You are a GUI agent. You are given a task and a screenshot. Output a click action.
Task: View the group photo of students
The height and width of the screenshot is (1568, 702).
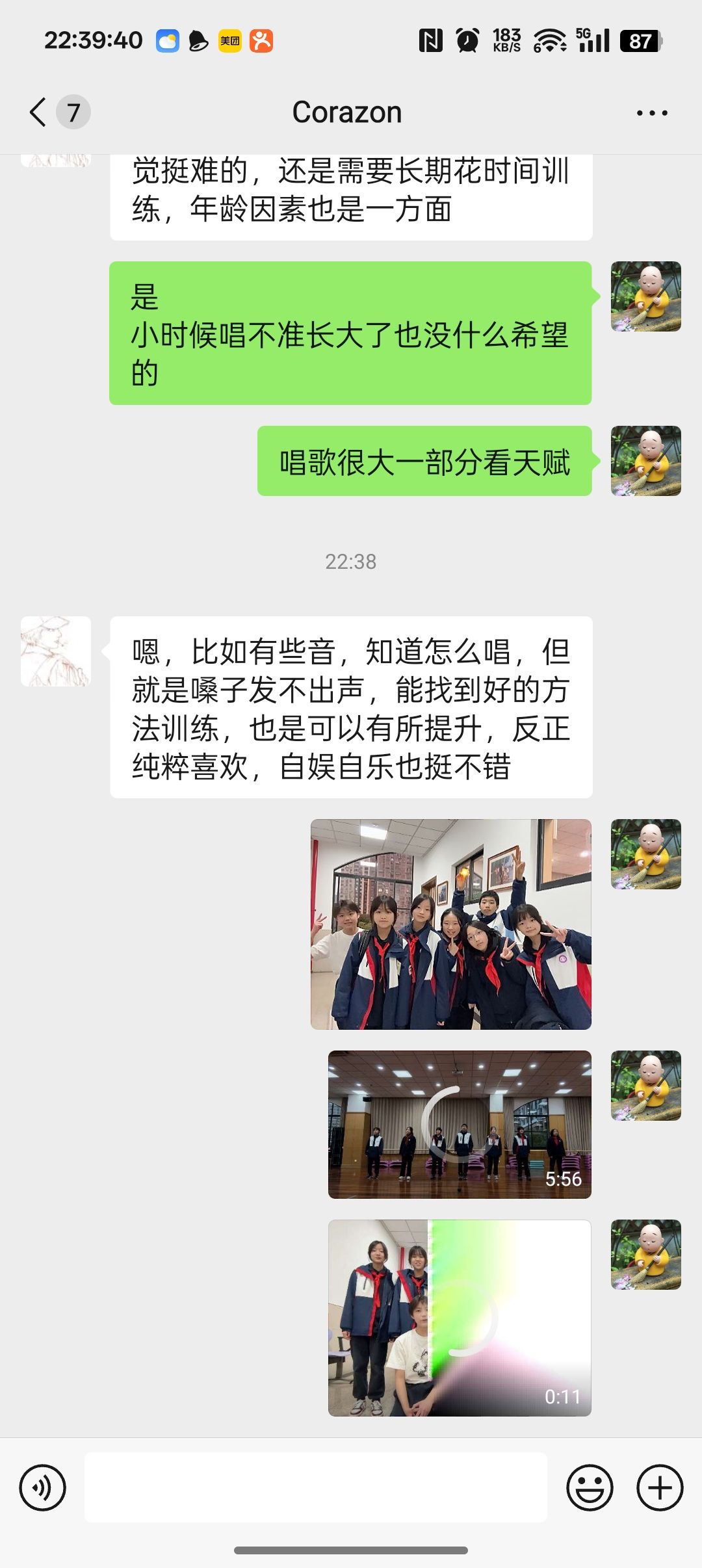[451, 924]
